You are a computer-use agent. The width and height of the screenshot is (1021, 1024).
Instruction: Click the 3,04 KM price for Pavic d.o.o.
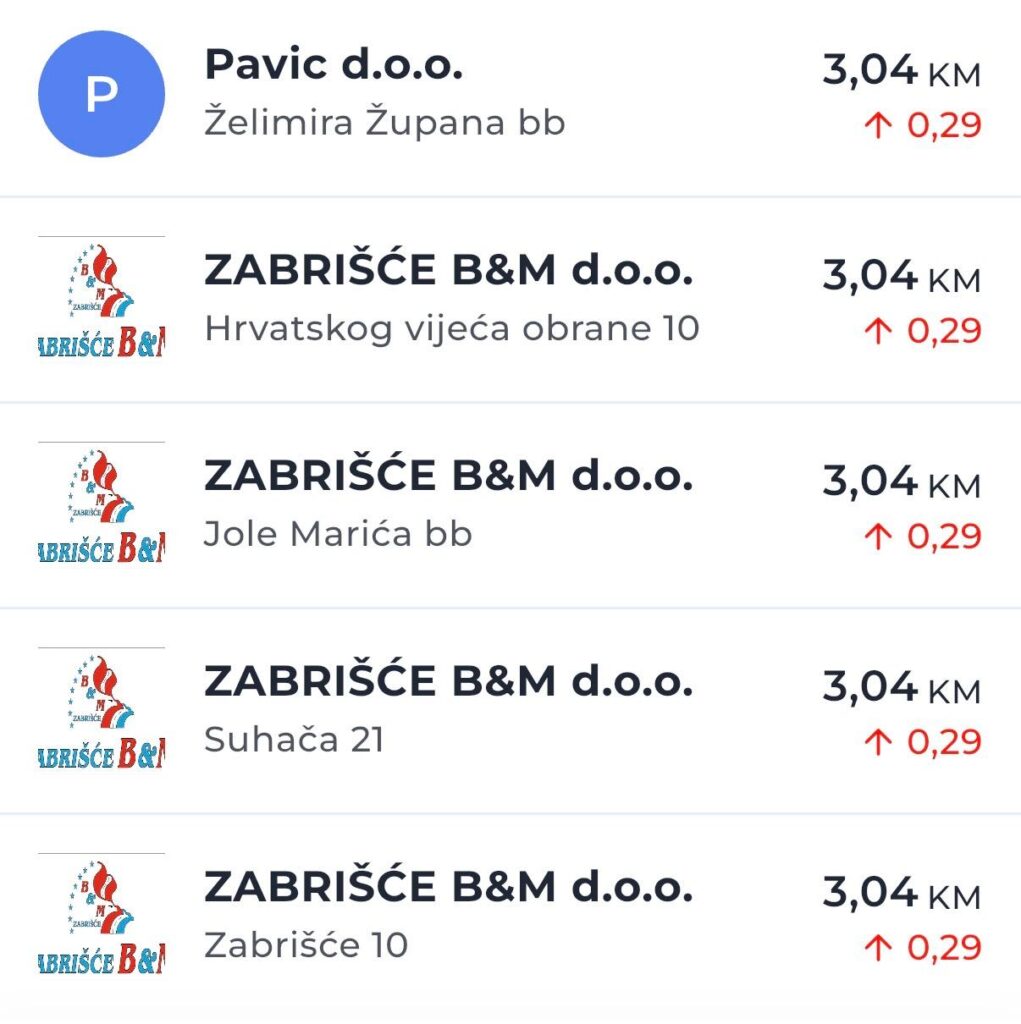point(901,70)
